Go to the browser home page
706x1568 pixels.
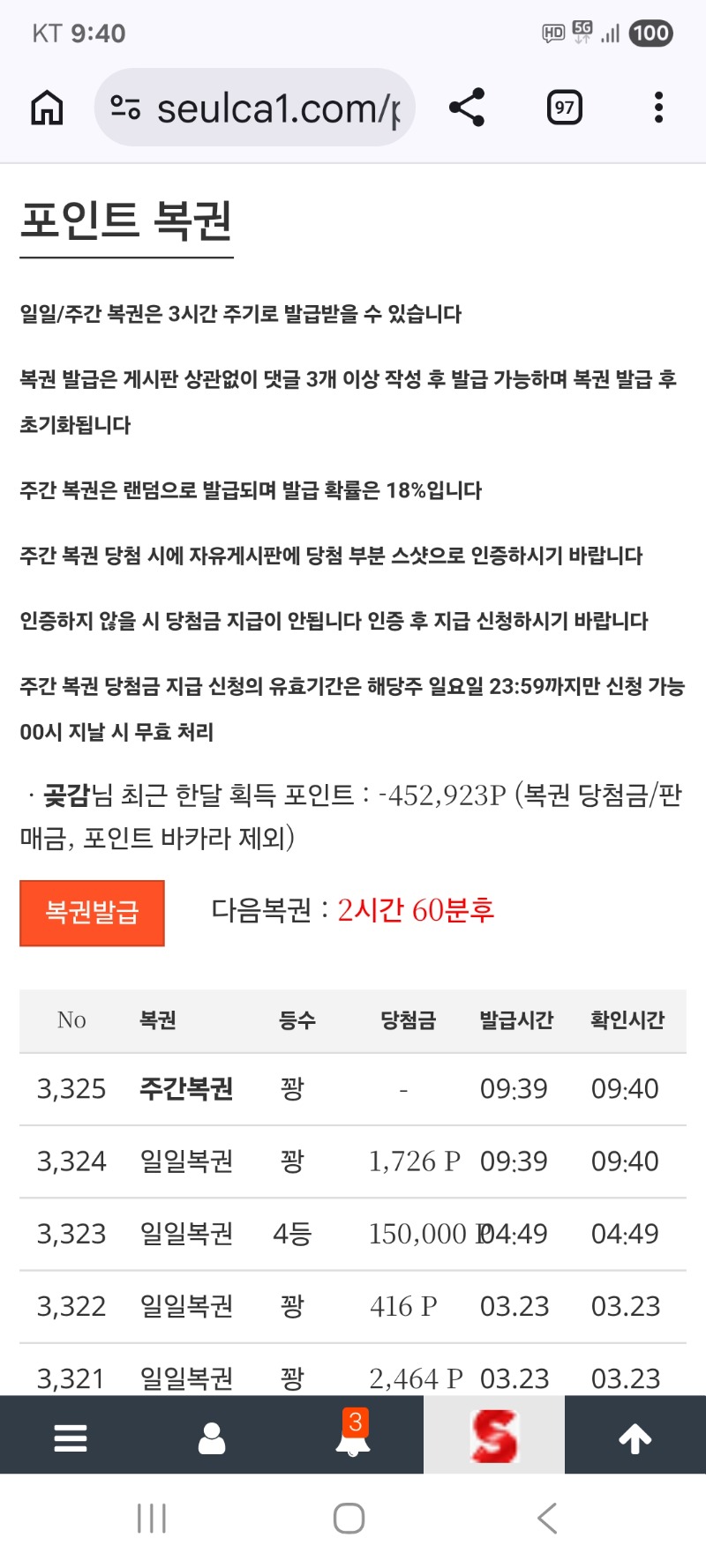click(47, 108)
